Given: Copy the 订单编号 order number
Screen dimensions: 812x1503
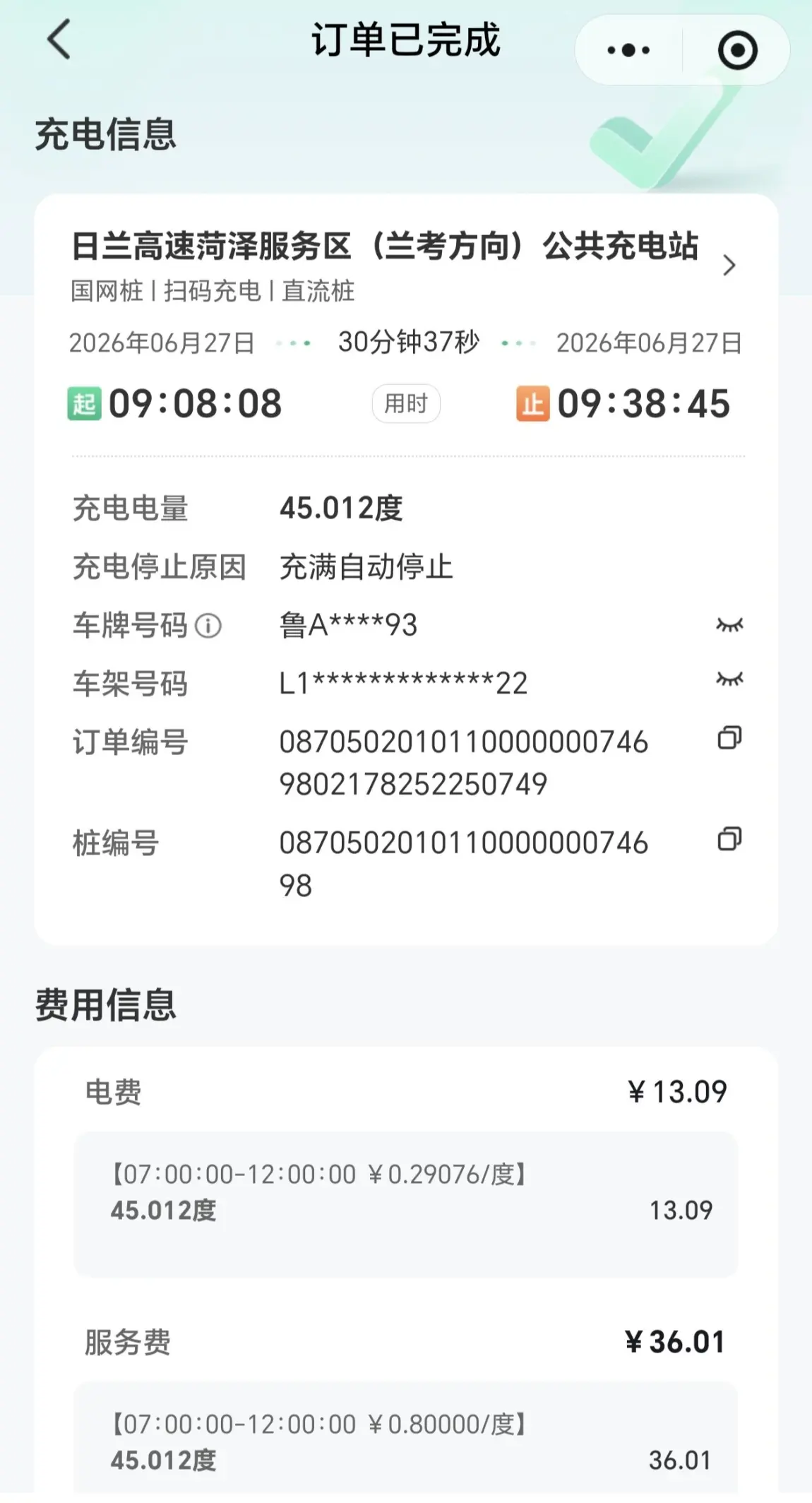Looking at the screenshot, I should pyautogui.click(x=729, y=738).
